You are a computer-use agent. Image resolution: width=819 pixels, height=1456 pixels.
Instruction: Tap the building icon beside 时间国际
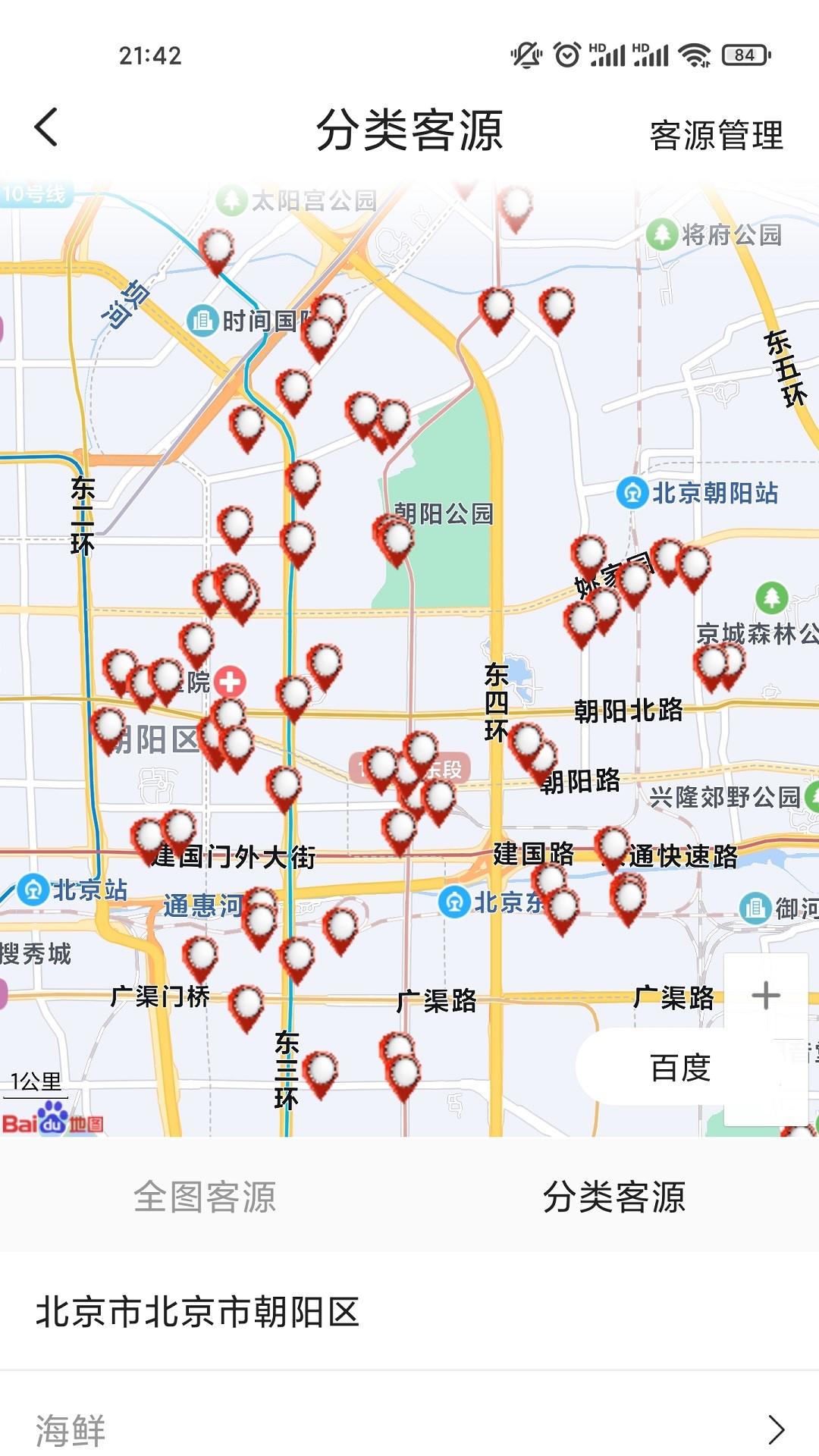pyautogui.click(x=202, y=321)
